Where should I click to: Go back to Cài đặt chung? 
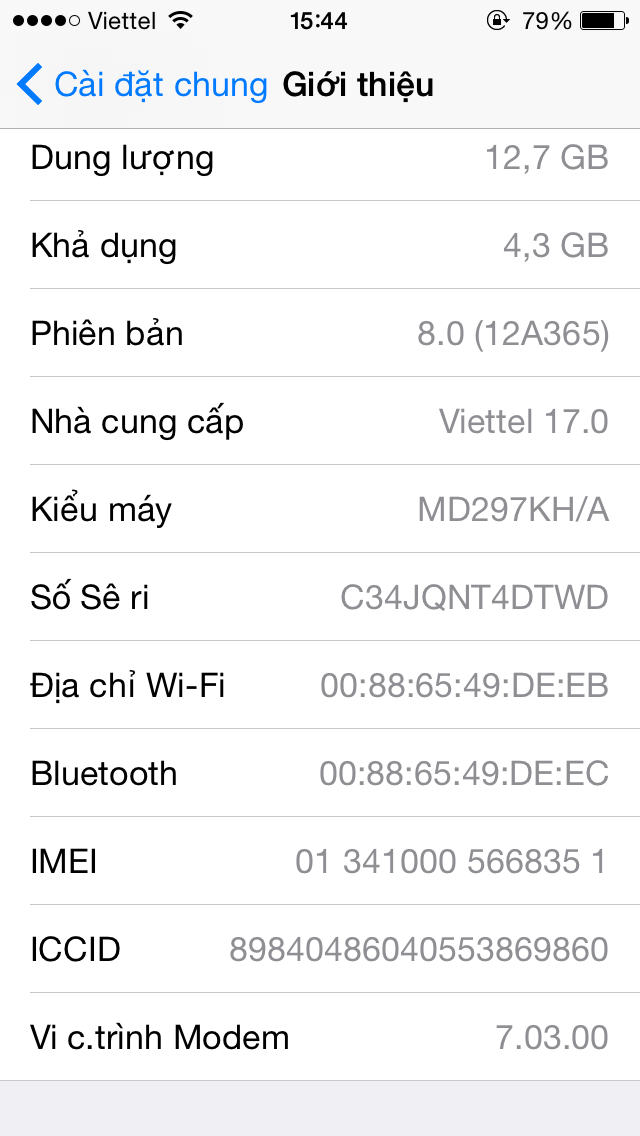(142, 85)
